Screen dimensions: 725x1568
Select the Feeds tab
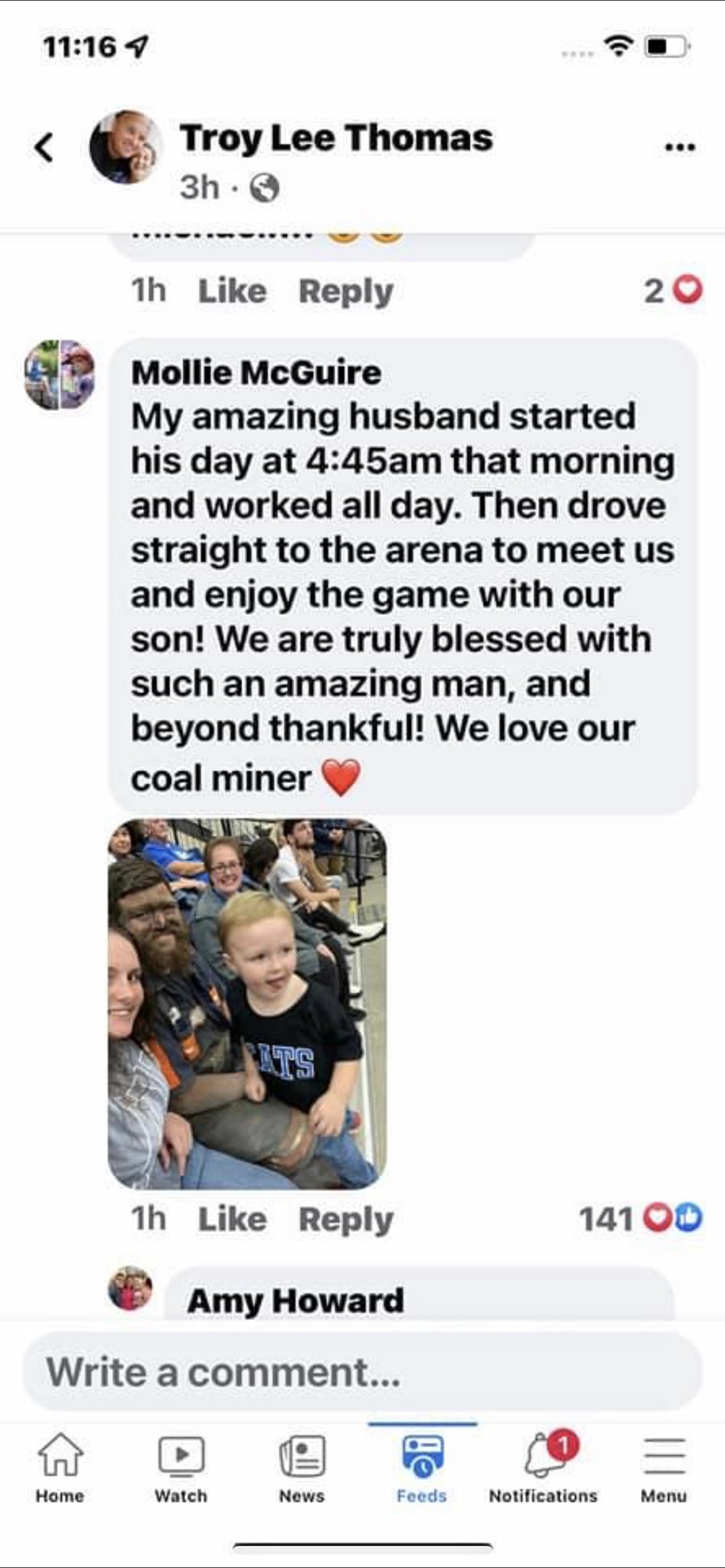click(421, 1467)
